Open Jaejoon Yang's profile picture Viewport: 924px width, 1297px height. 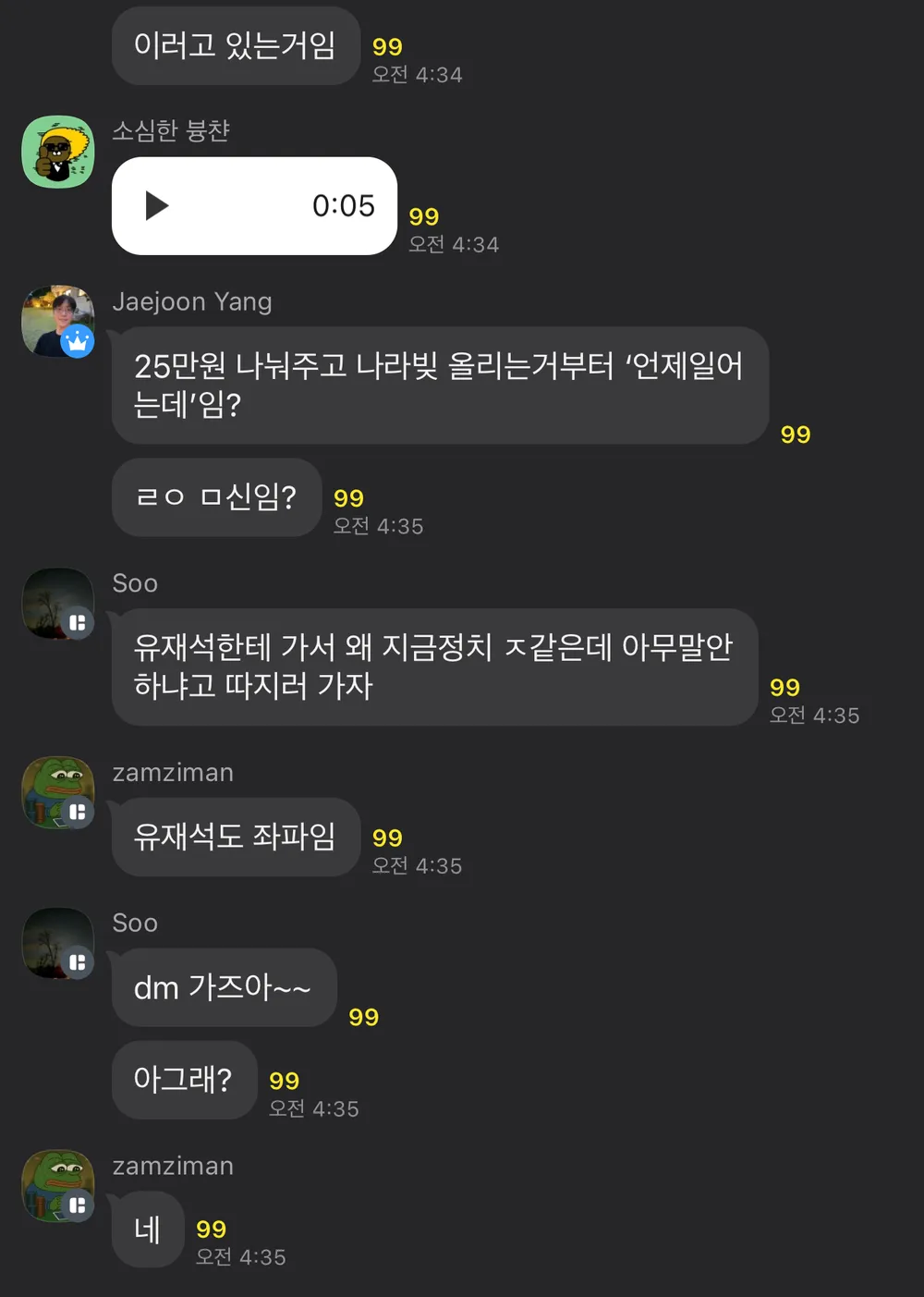(x=57, y=321)
